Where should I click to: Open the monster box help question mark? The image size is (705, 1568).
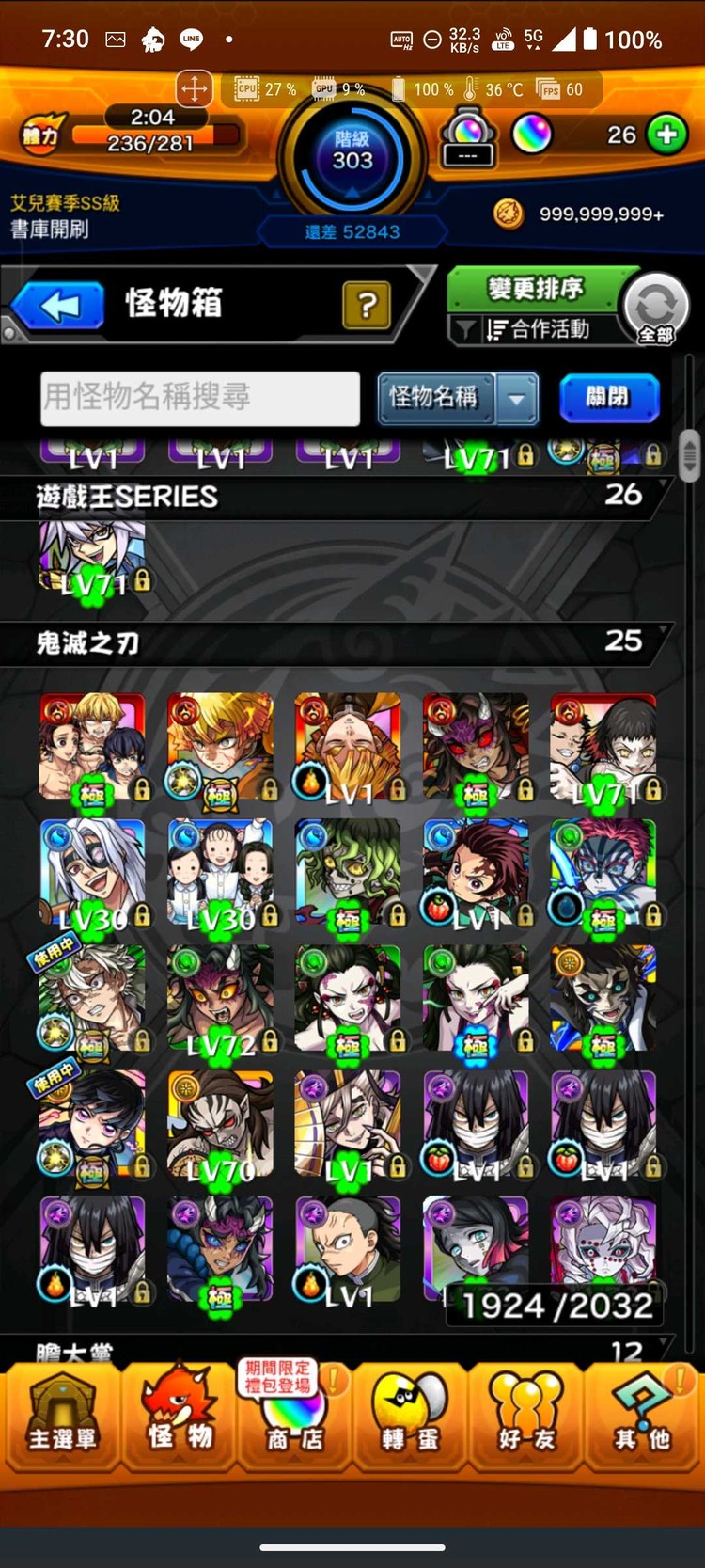click(x=367, y=305)
